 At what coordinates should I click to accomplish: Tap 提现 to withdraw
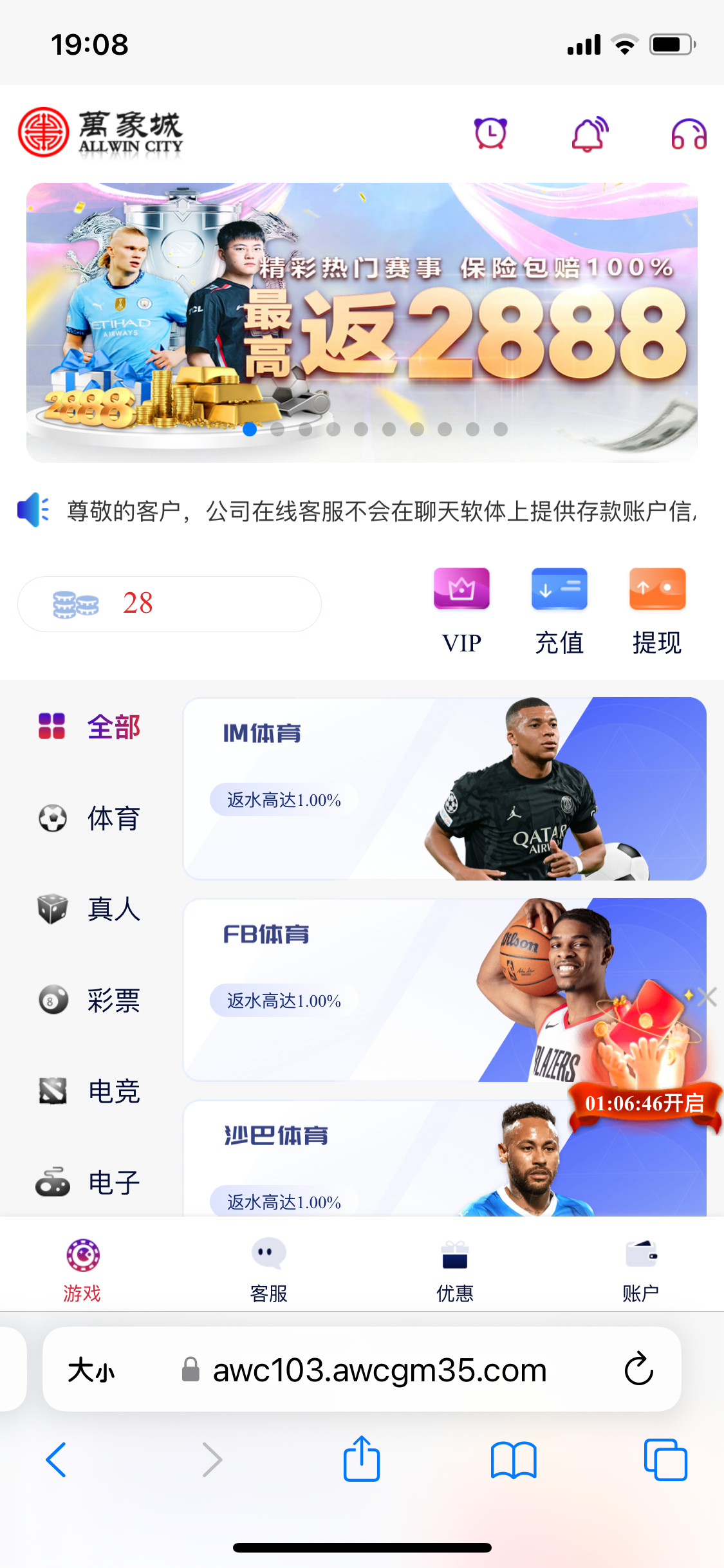click(x=657, y=611)
